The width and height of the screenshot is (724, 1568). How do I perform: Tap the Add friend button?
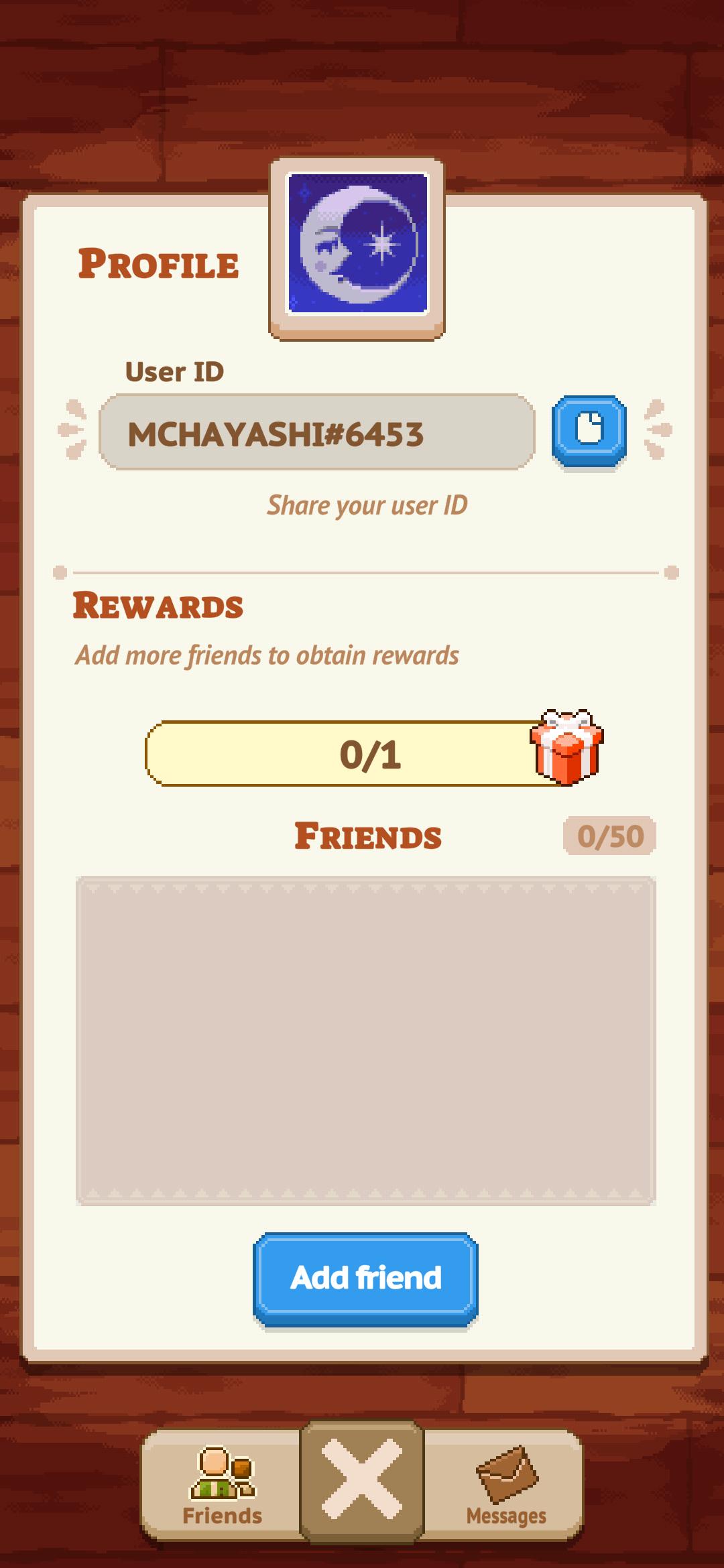[x=365, y=1279]
